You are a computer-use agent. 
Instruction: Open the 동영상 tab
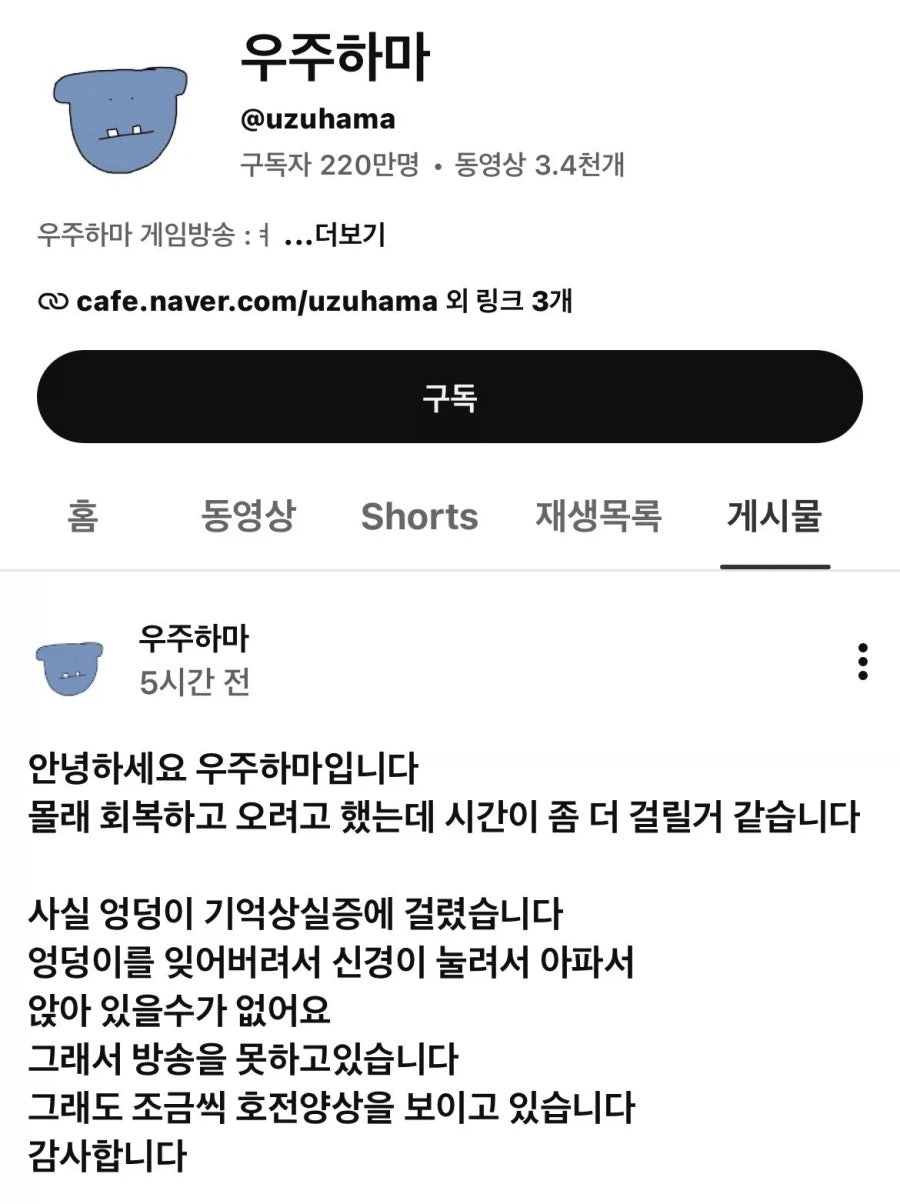[x=248, y=516]
